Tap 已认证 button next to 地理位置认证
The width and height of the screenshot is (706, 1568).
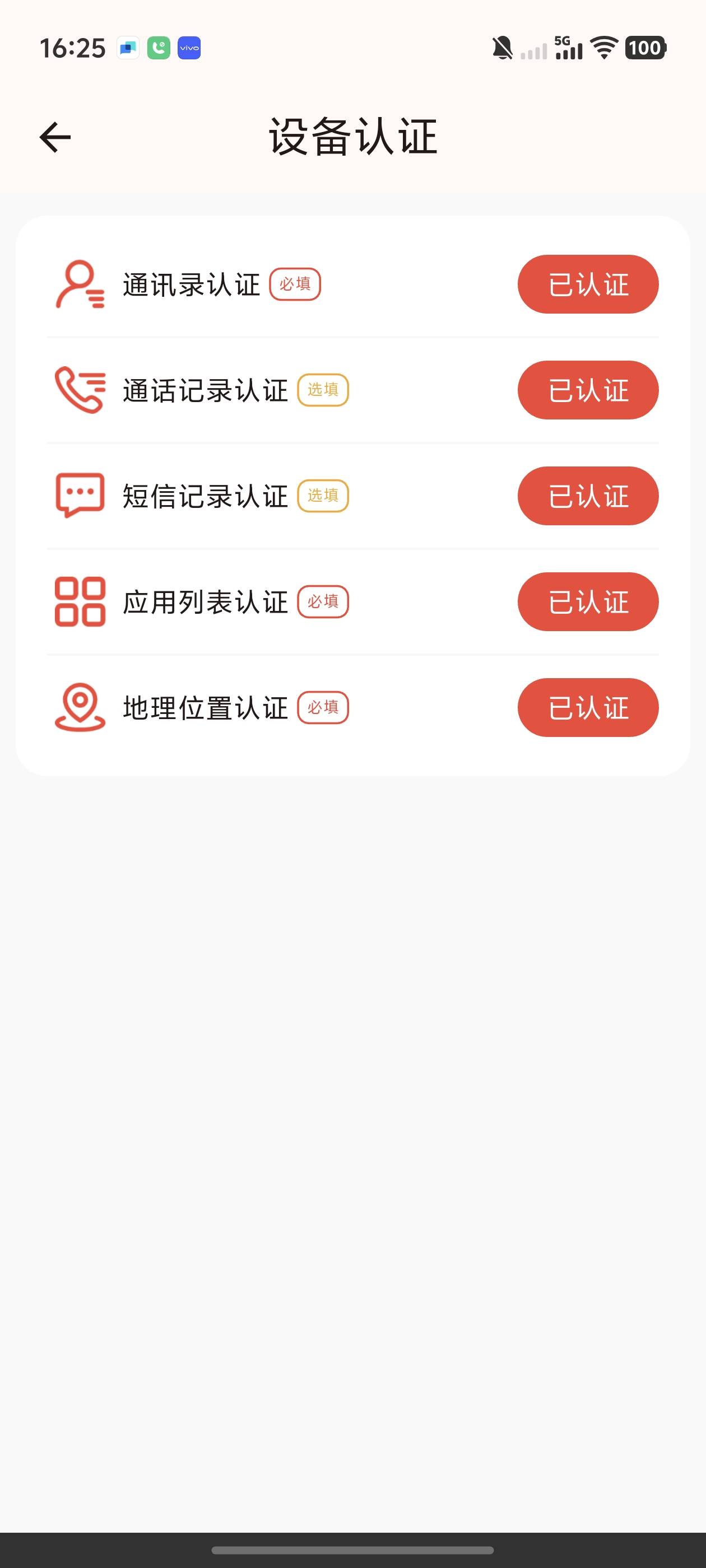[x=588, y=708]
